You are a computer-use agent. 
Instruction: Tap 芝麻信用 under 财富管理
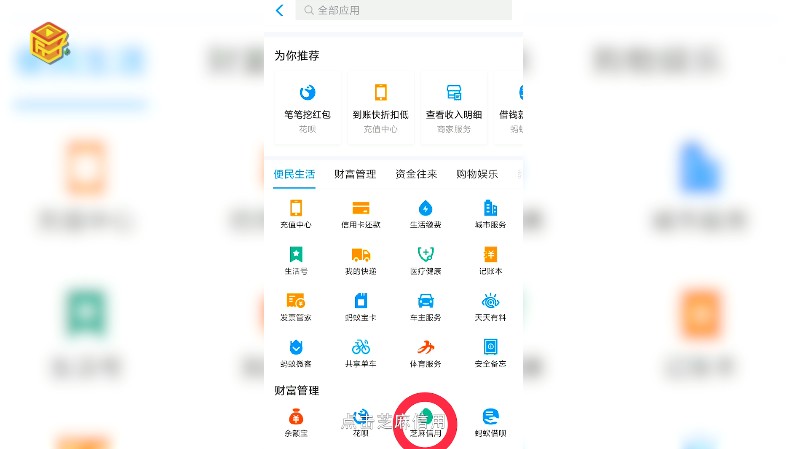(x=426, y=423)
